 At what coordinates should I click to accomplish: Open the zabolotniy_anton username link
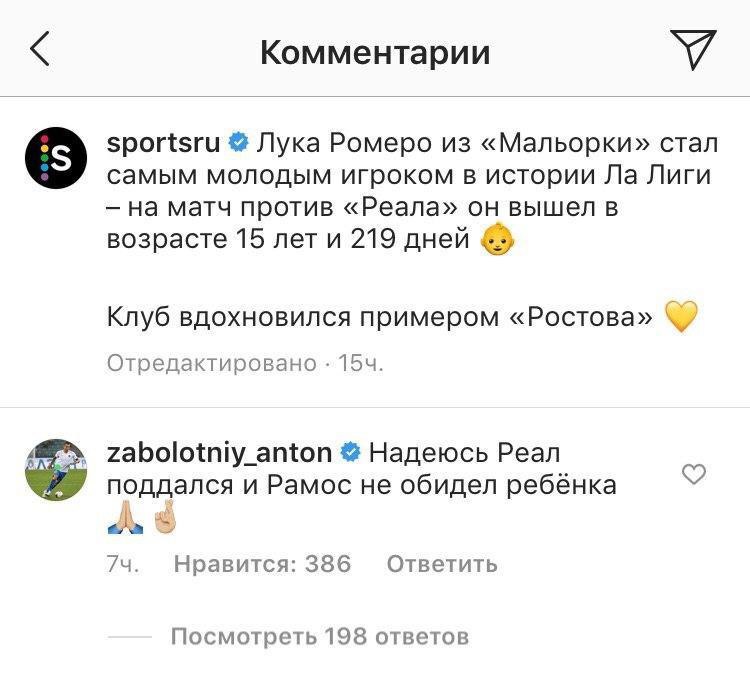[218, 453]
